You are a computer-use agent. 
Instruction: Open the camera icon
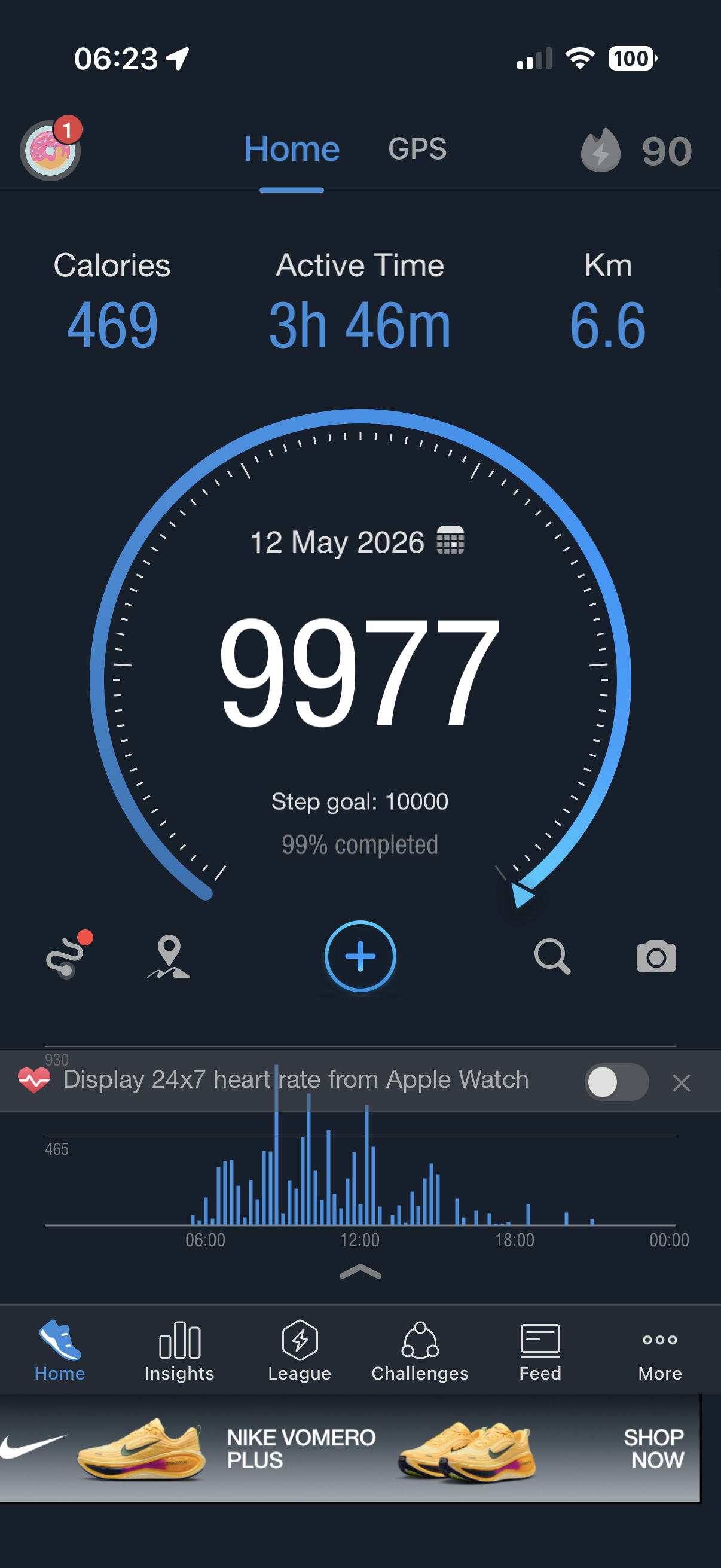656,956
